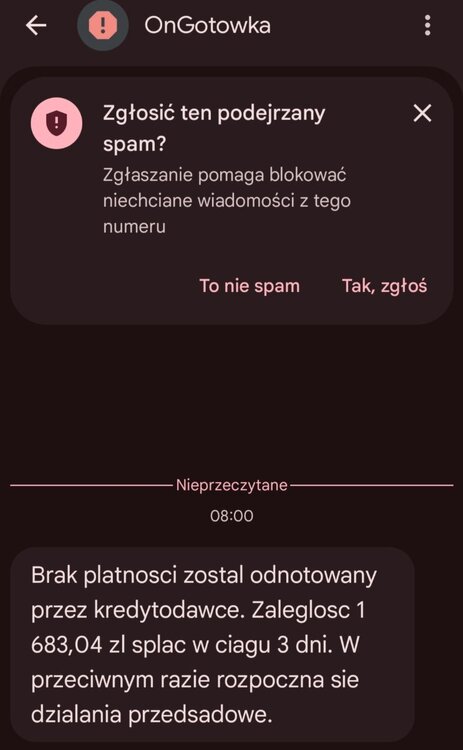Go back using the arrow icon

pyautogui.click(x=36, y=25)
